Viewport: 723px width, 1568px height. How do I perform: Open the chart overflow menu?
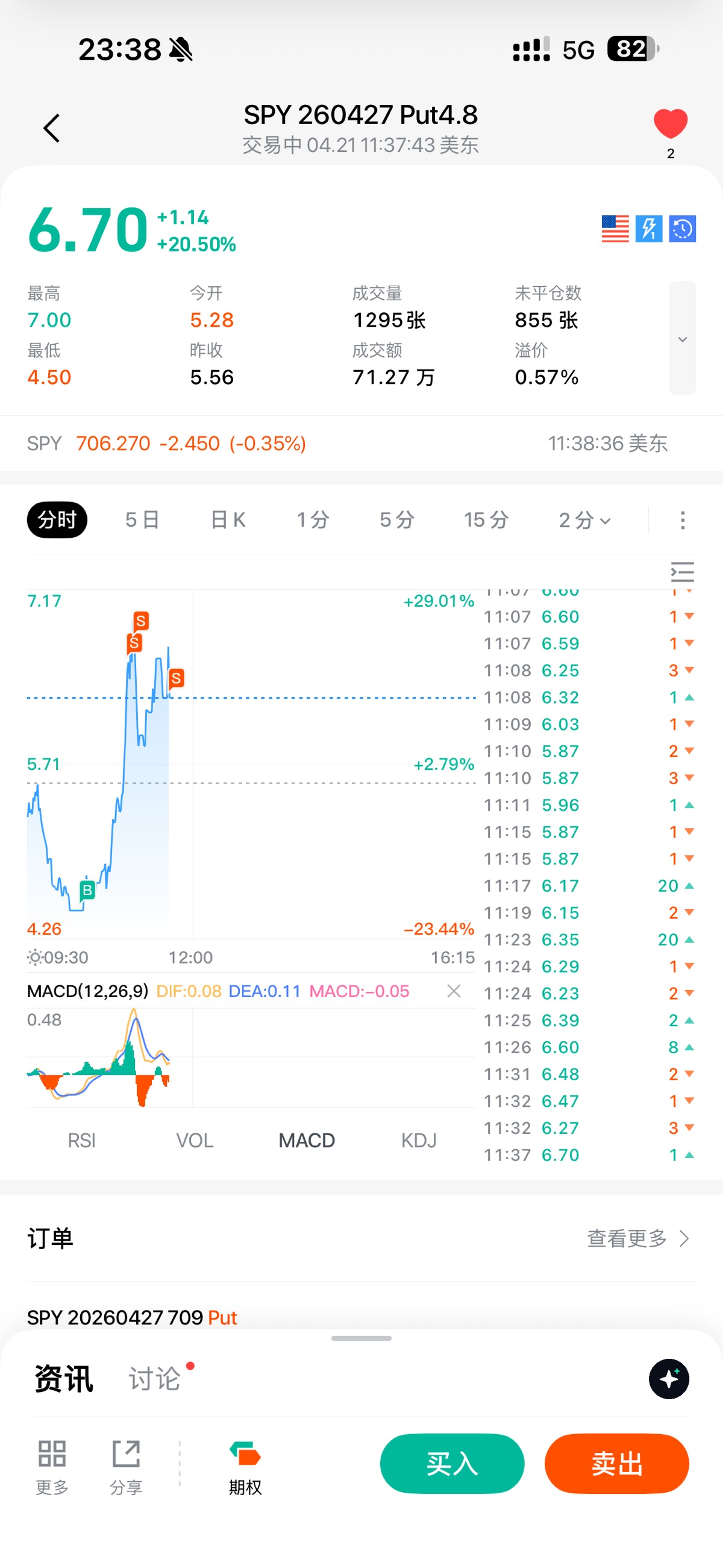coord(682,520)
